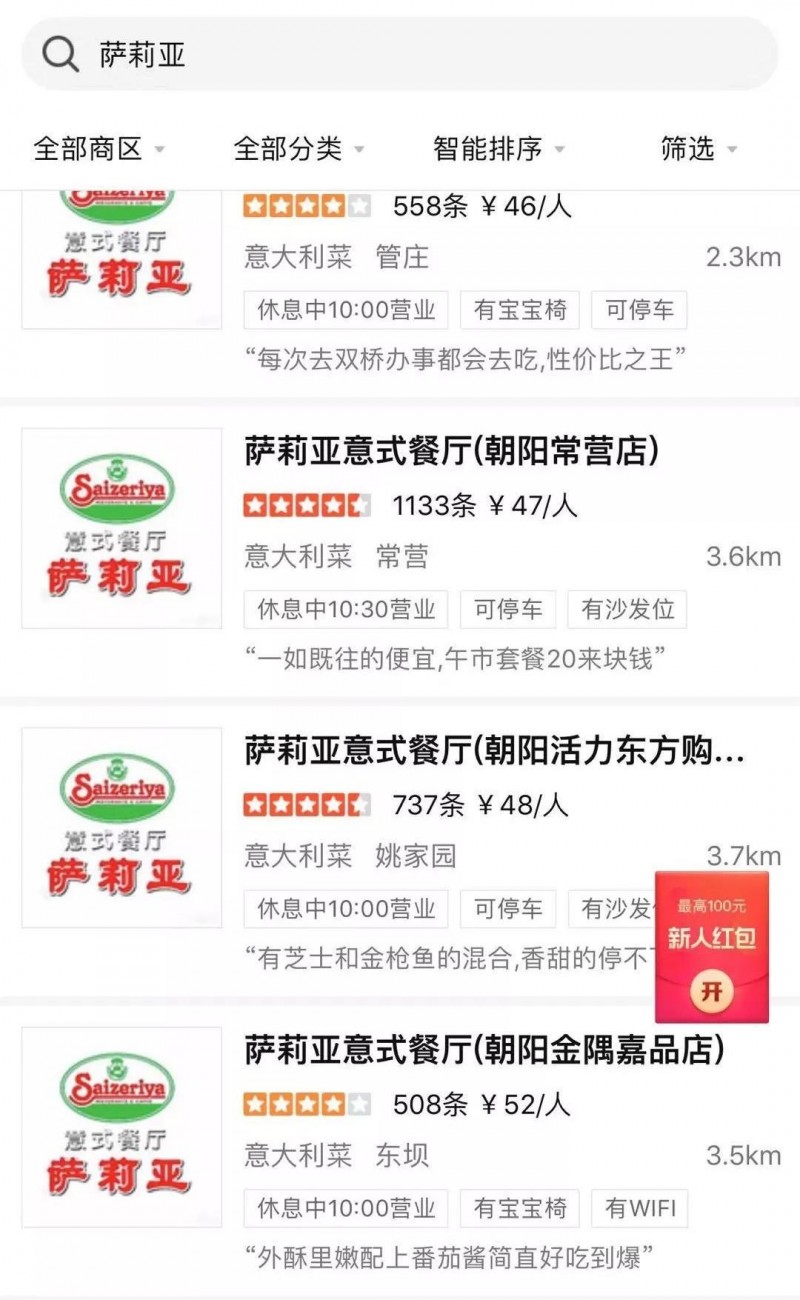The width and height of the screenshot is (800, 1300).
Task: Expand the 全部商区 district dropdown
Action: (98, 149)
